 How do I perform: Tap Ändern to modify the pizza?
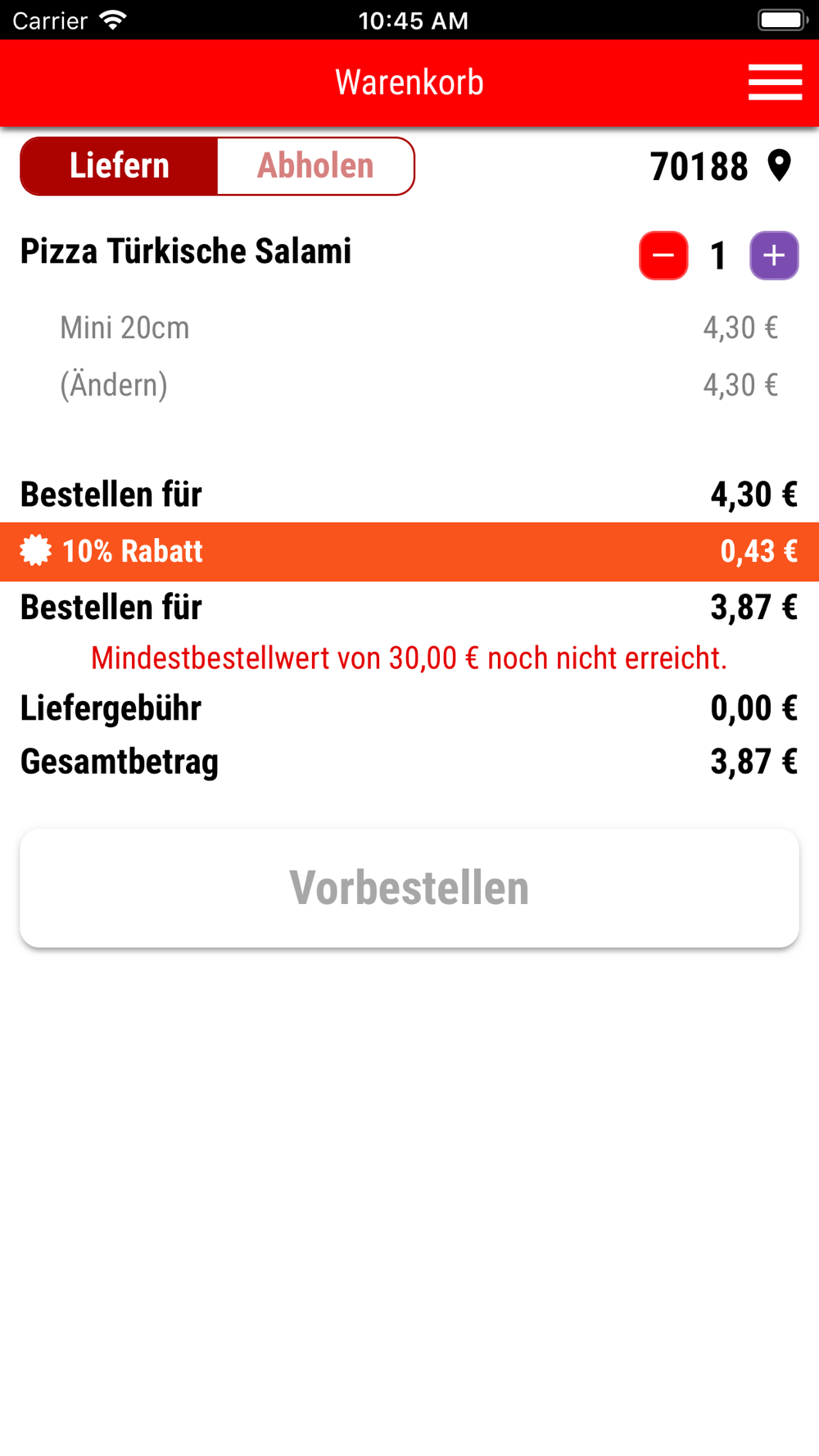click(114, 385)
